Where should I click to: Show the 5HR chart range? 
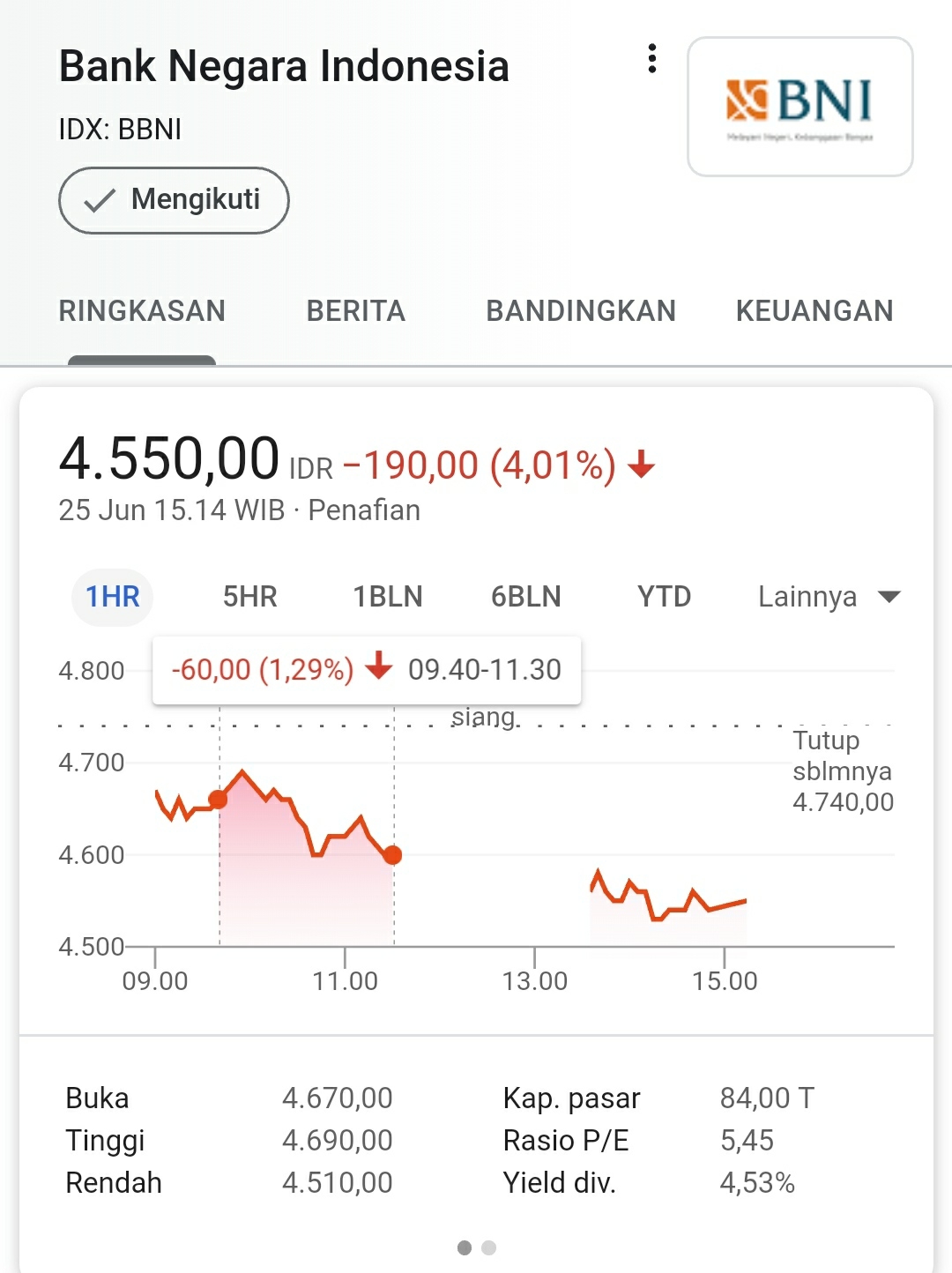pyautogui.click(x=249, y=597)
